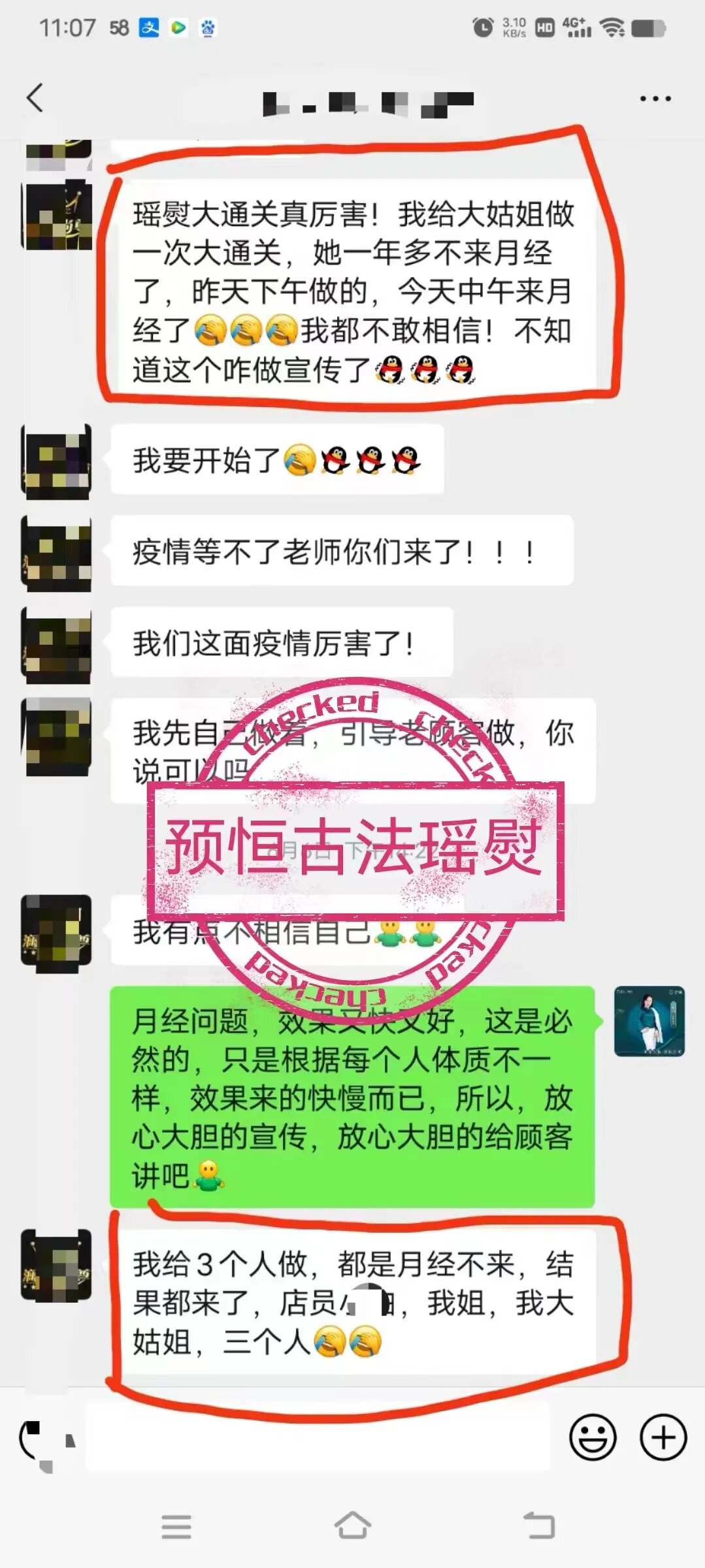The height and width of the screenshot is (1568, 705).
Task: Open the emoji picker
Action: coord(593,1437)
